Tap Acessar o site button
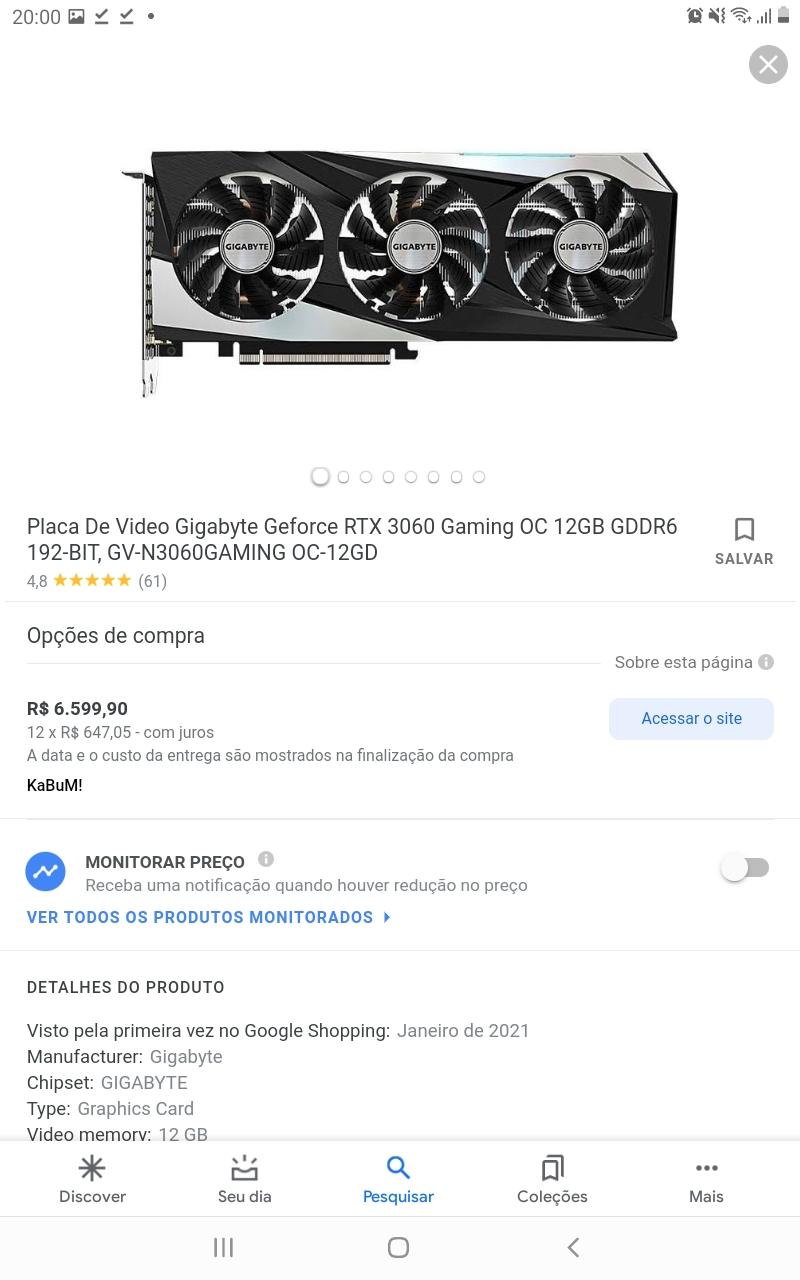Viewport: 800px width, 1280px height. (691, 718)
